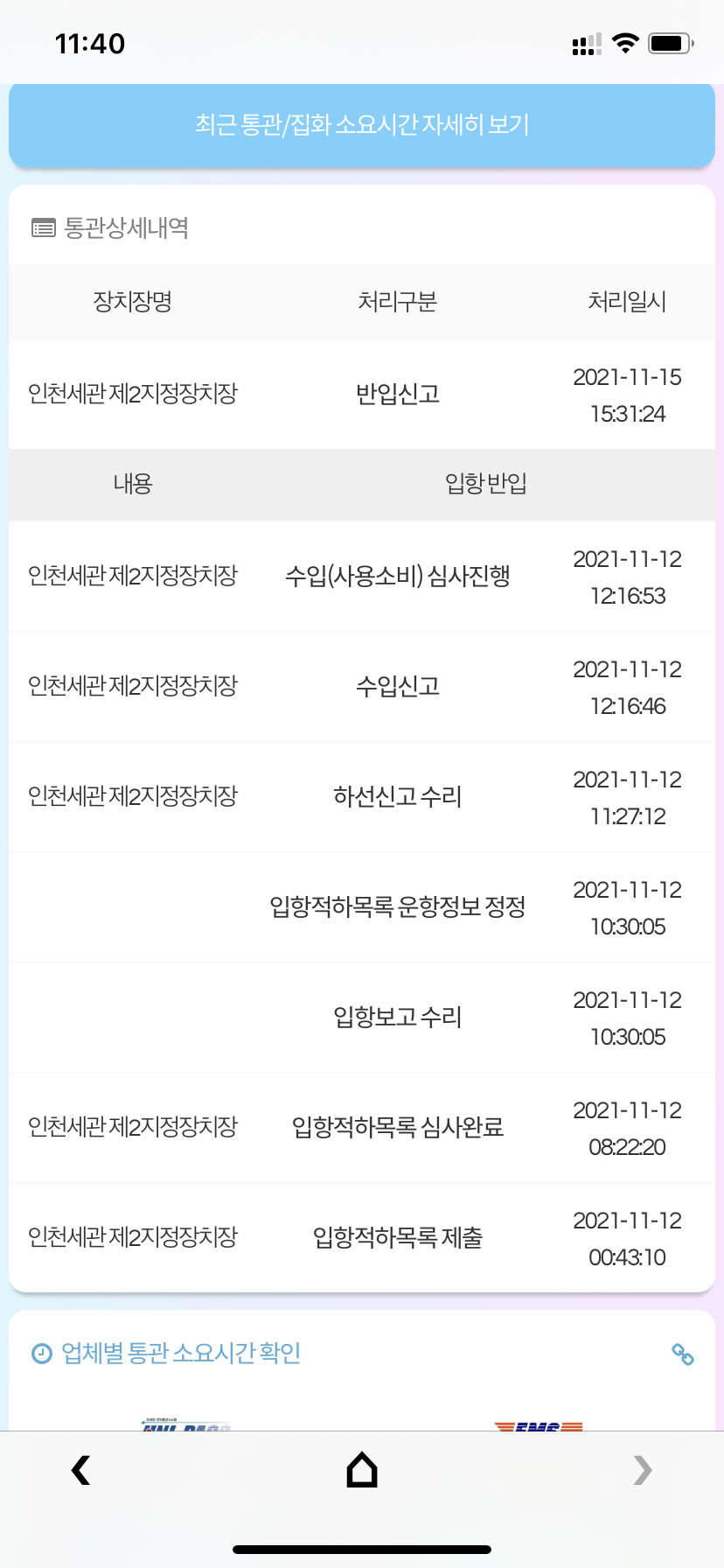Open 최근 통관/집화 소요시간 자세히 보기

(362, 125)
